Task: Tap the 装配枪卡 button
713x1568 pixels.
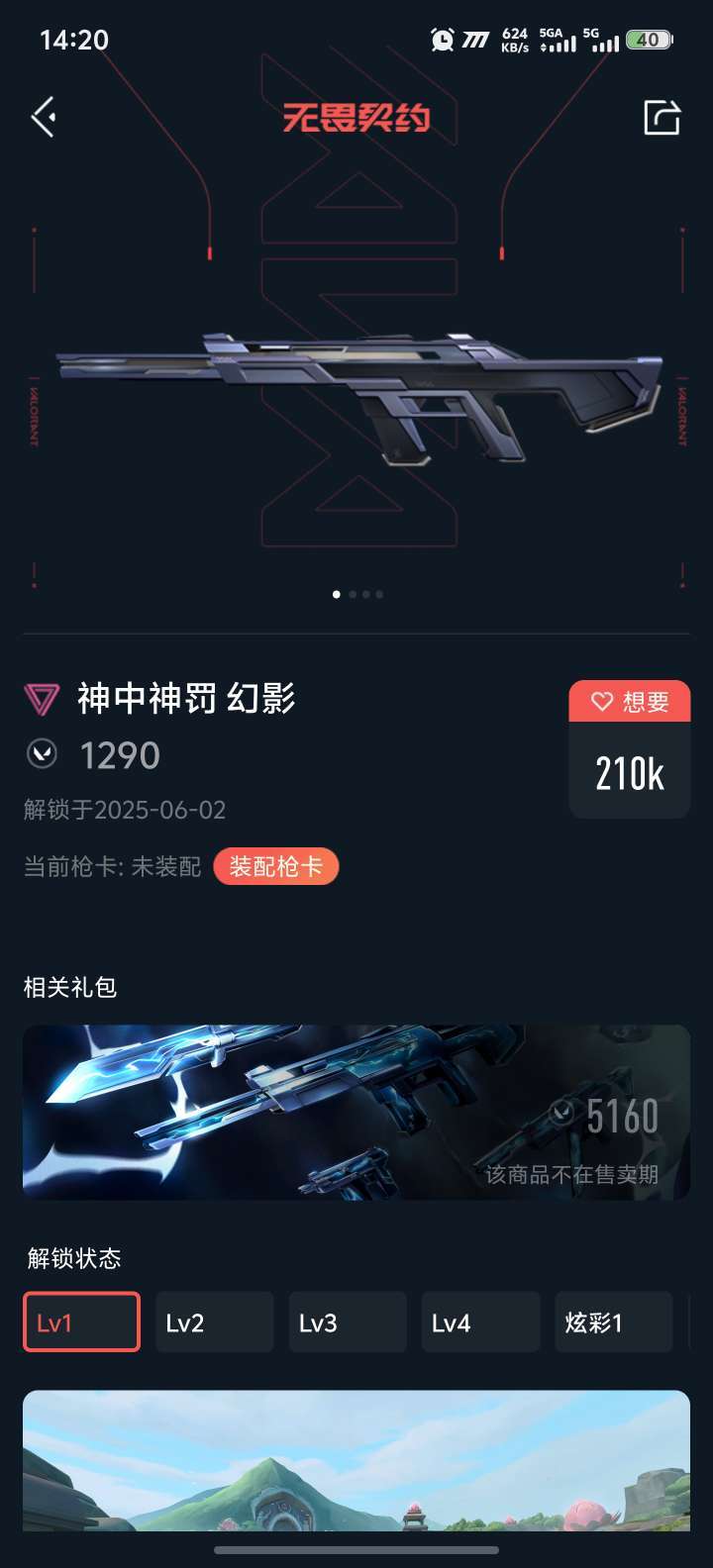Action: [x=275, y=867]
